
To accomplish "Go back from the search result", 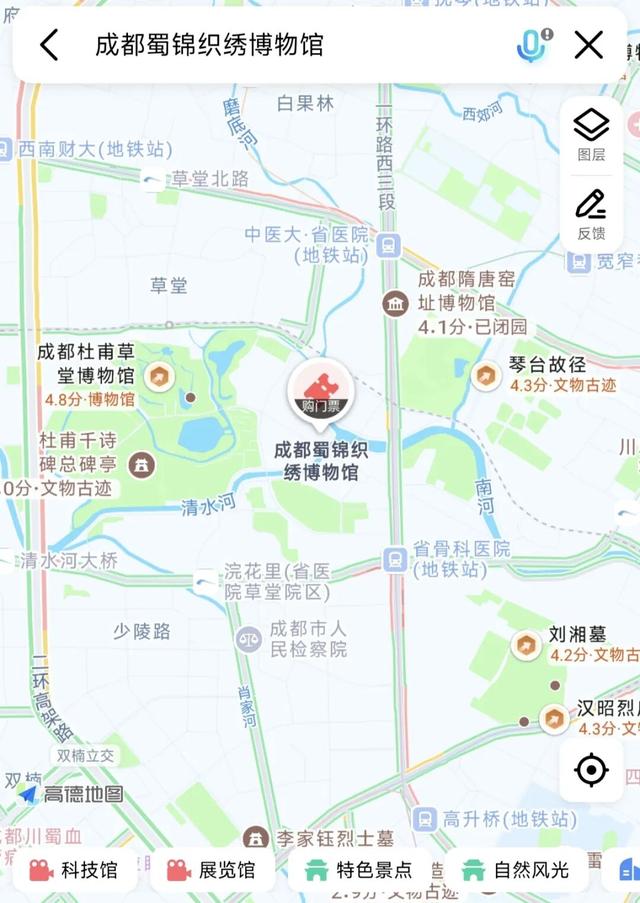I will tap(49, 45).
